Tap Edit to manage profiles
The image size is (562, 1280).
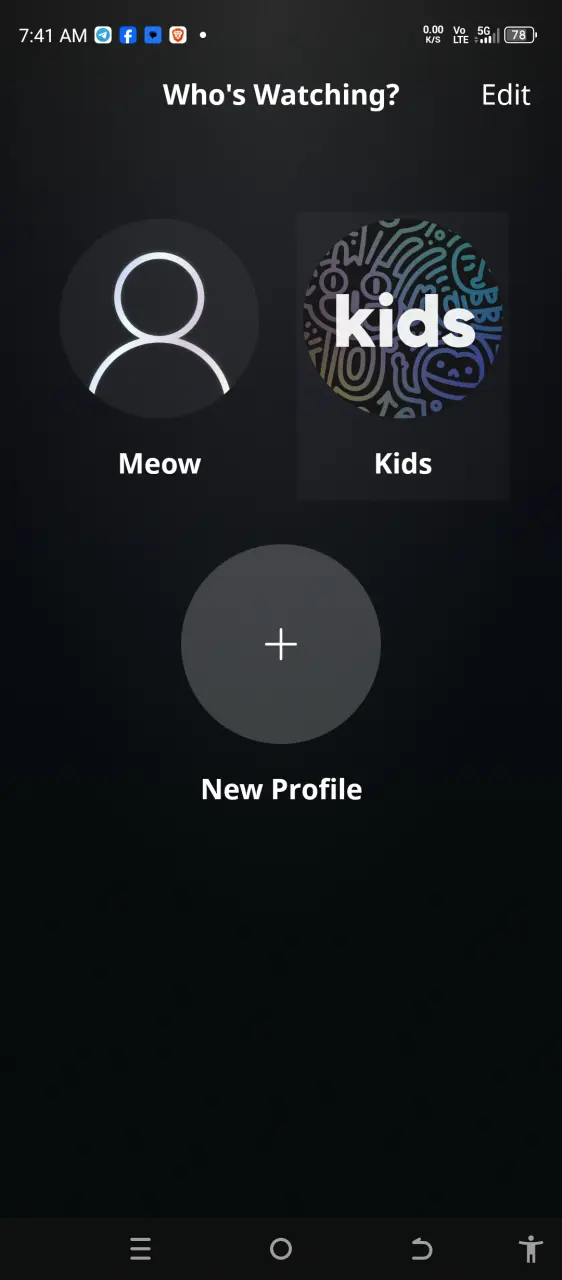point(506,95)
